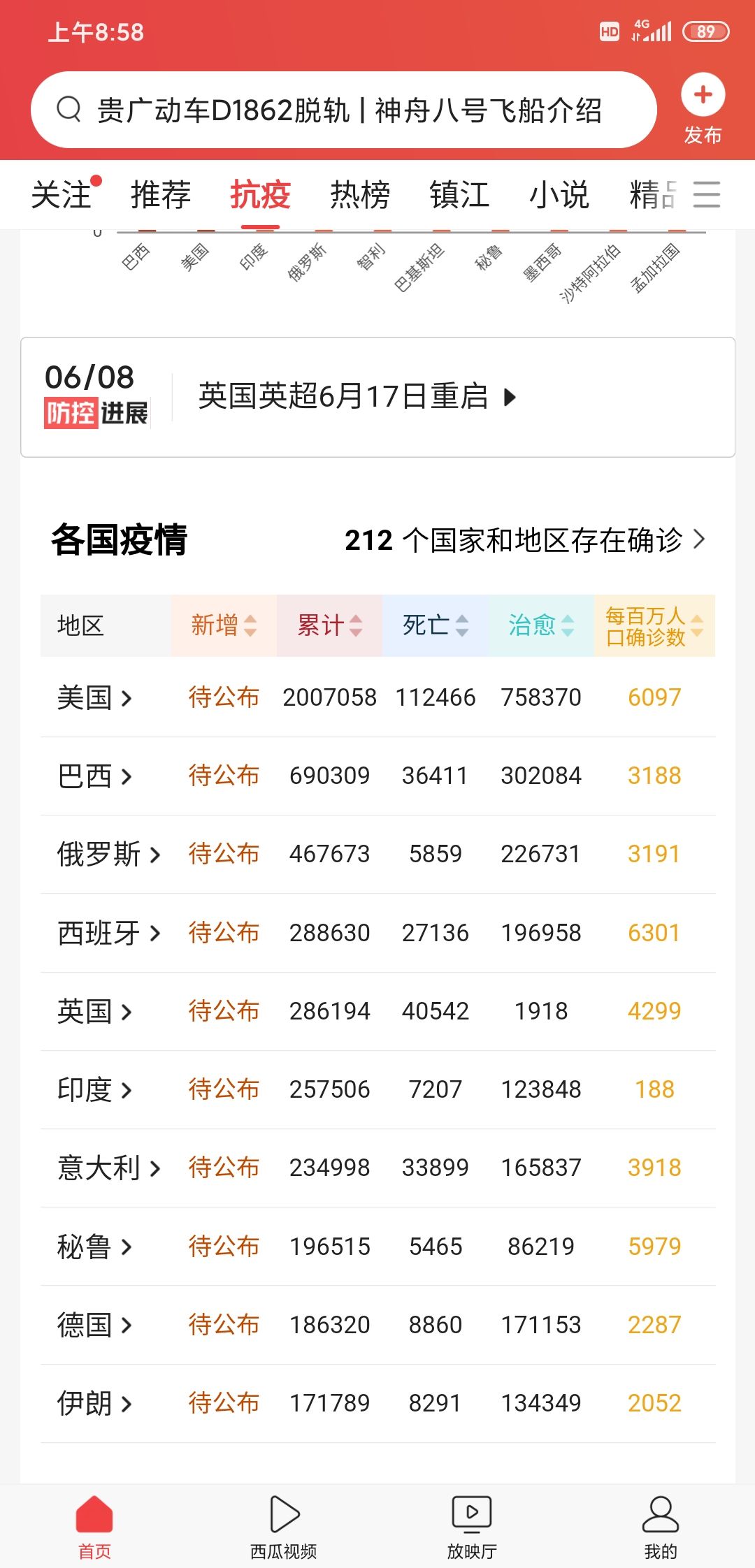The width and height of the screenshot is (755, 1568).
Task: View the 212 个国家和地区存在确诊 list
Action: pos(525,539)
